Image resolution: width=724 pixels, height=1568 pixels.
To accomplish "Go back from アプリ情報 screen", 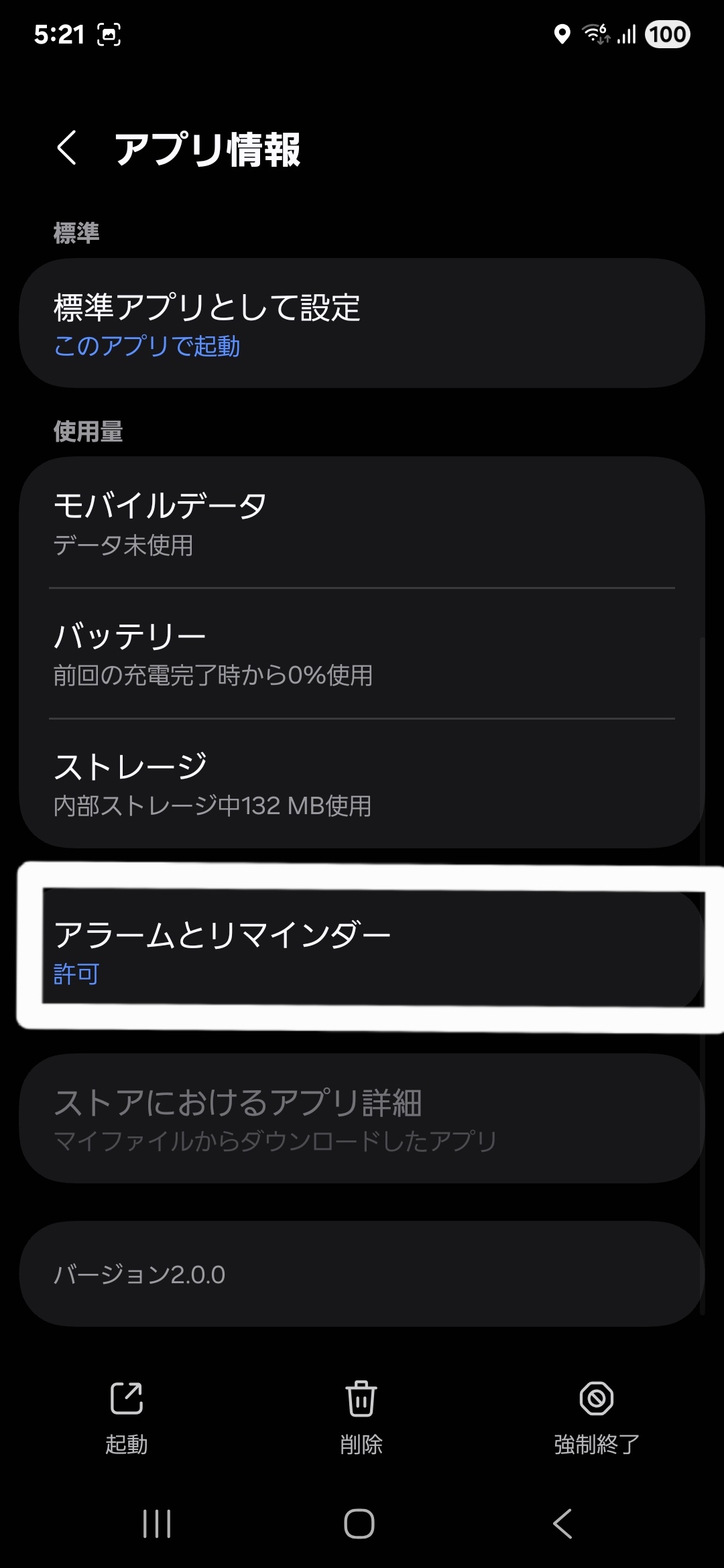I will pos(67,148).
